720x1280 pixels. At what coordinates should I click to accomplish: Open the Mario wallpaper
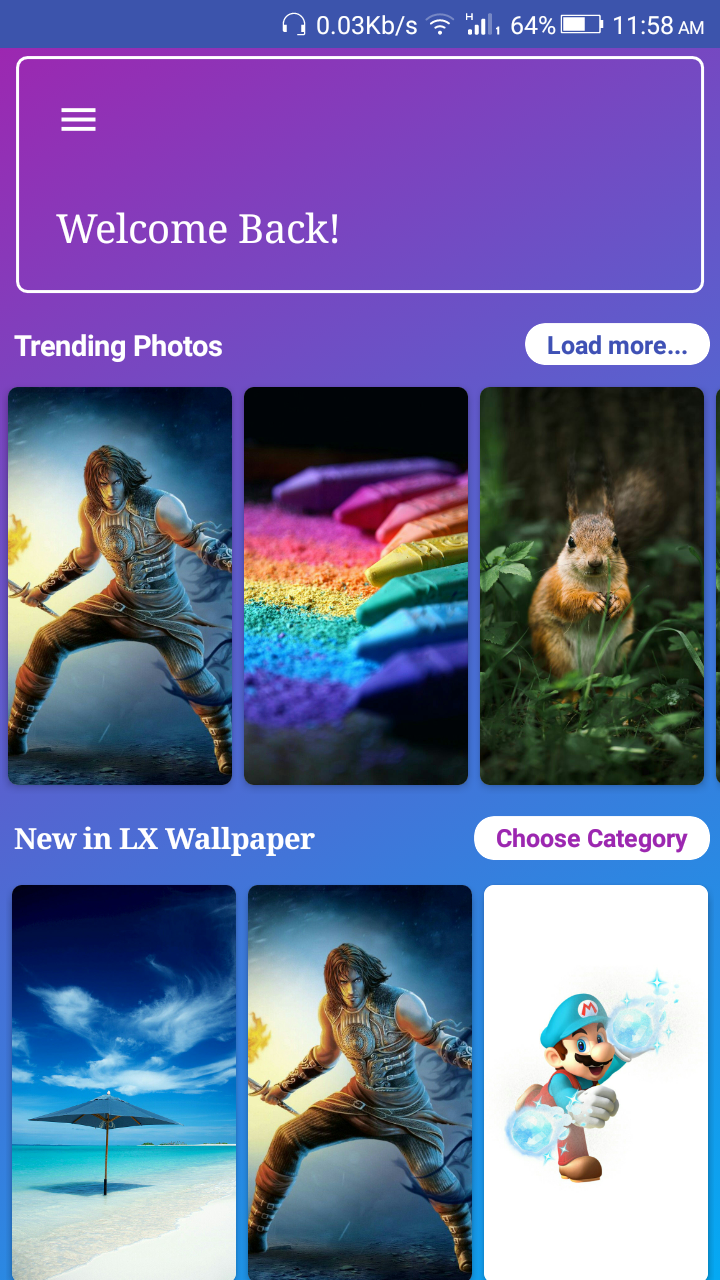(596, 1080)
